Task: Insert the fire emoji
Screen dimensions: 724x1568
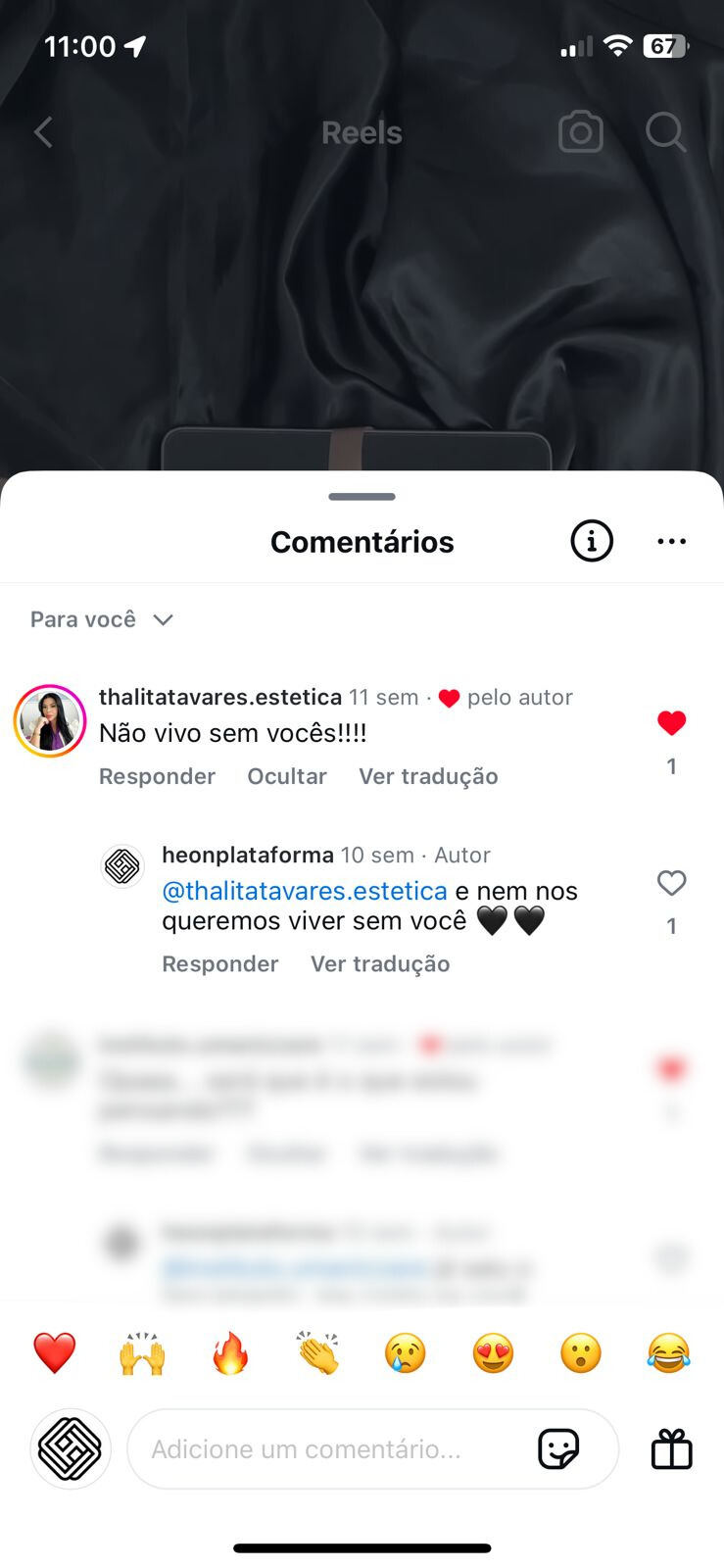Action: 230,1353
